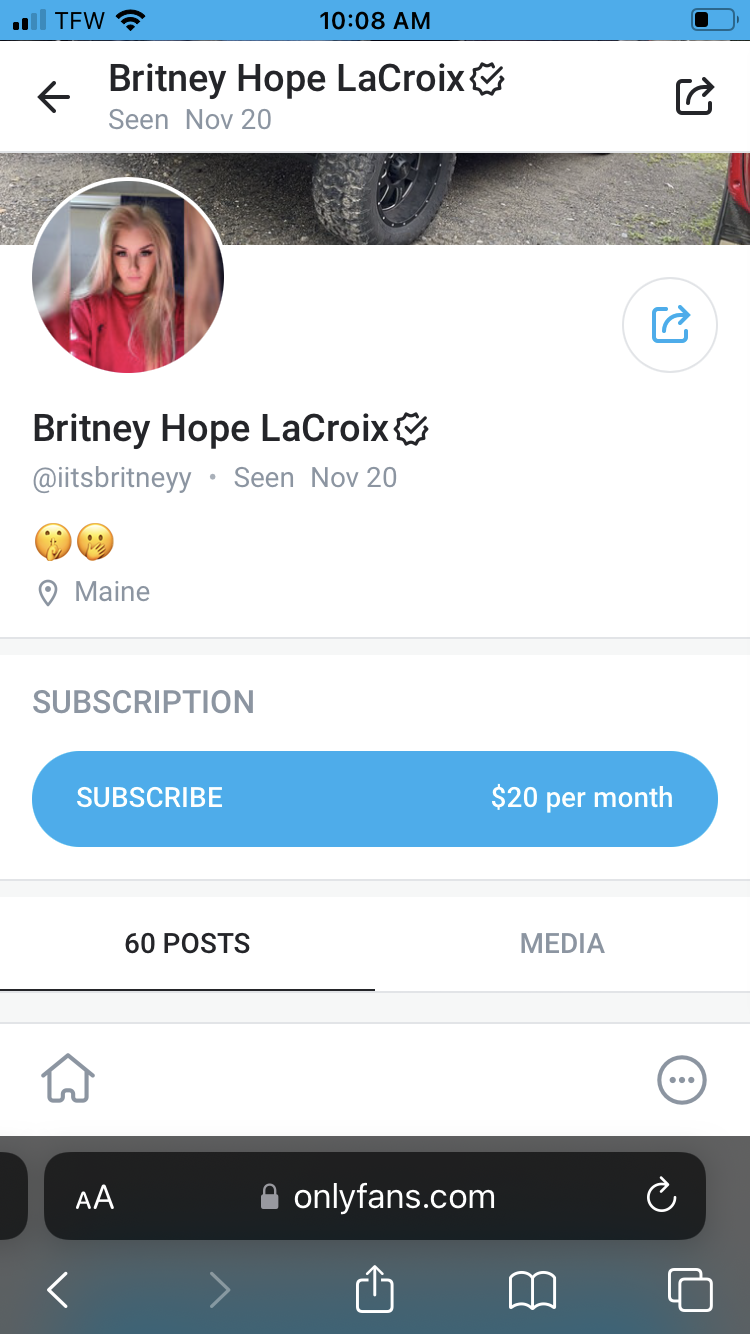Image resolution: width=750 pixels, height=1334 pixels.
Task: Open the Safari share sheet
Action: coord(375,1289)
